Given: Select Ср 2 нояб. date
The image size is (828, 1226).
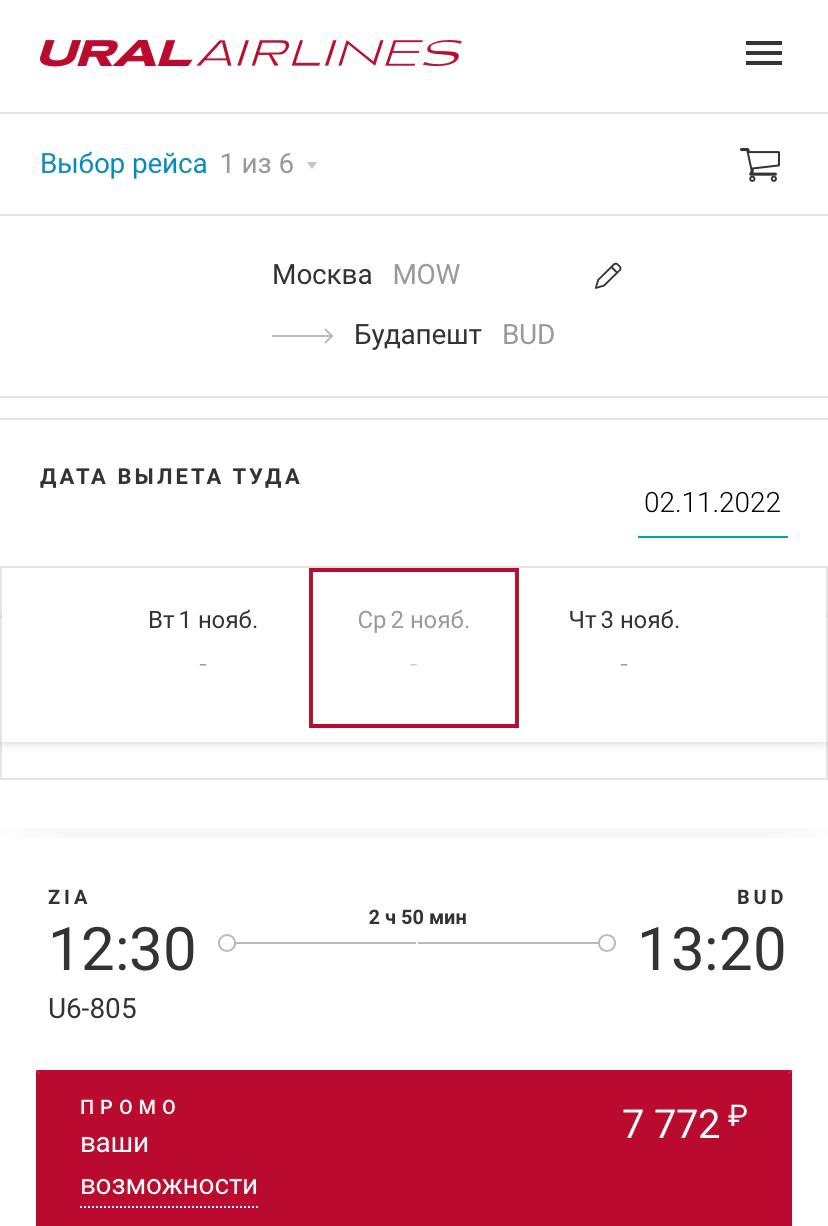Looking at the screenshot, I should tap(413, 647).
